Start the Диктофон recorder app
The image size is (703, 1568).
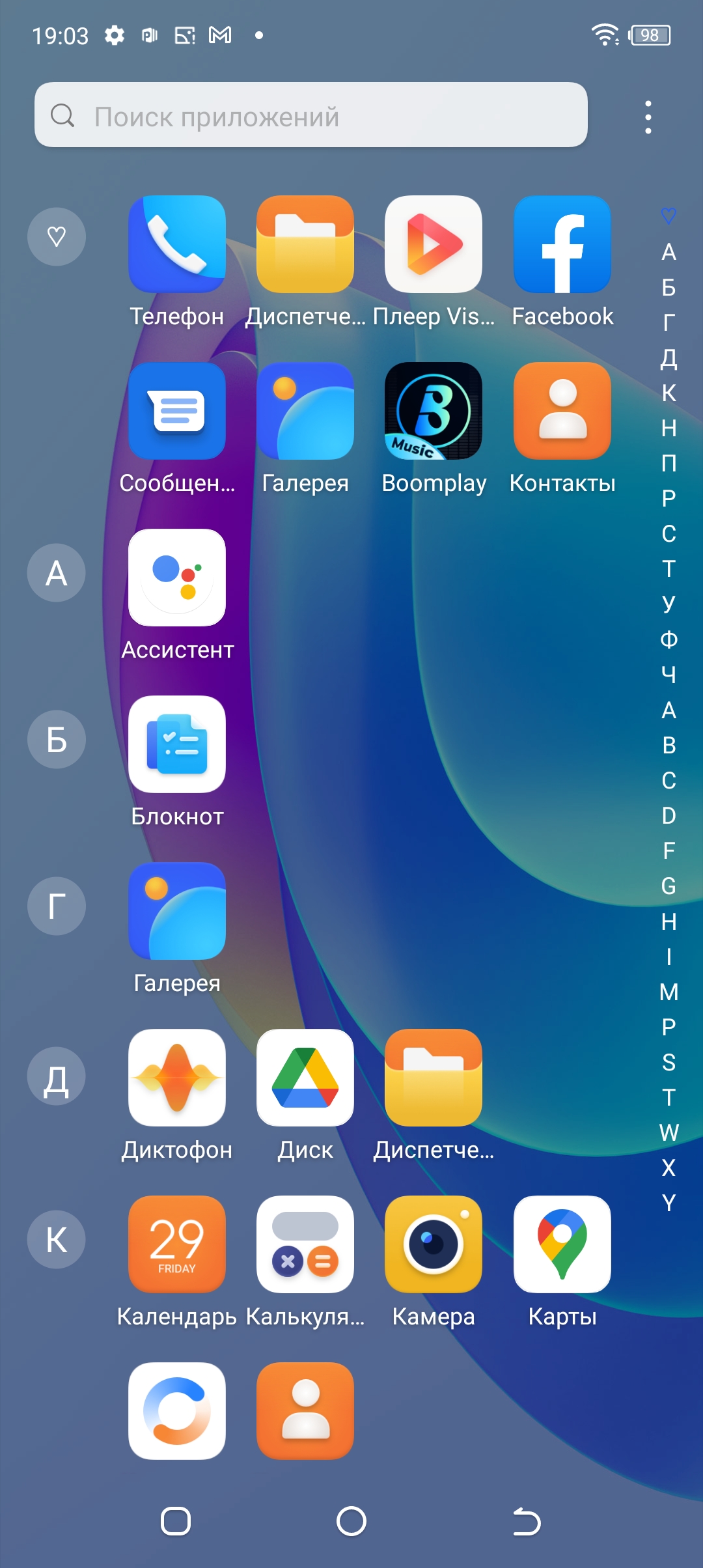177,1078
